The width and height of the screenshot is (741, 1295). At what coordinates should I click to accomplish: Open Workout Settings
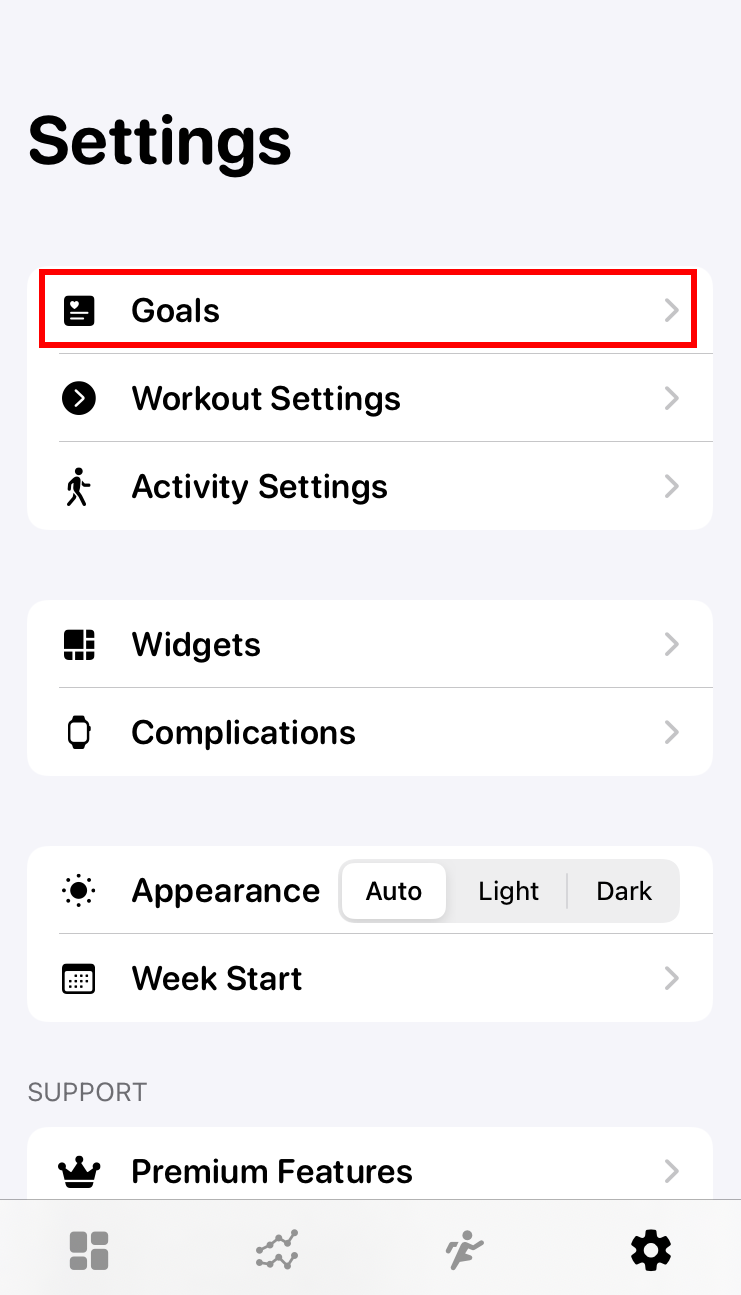coord(368,398)
